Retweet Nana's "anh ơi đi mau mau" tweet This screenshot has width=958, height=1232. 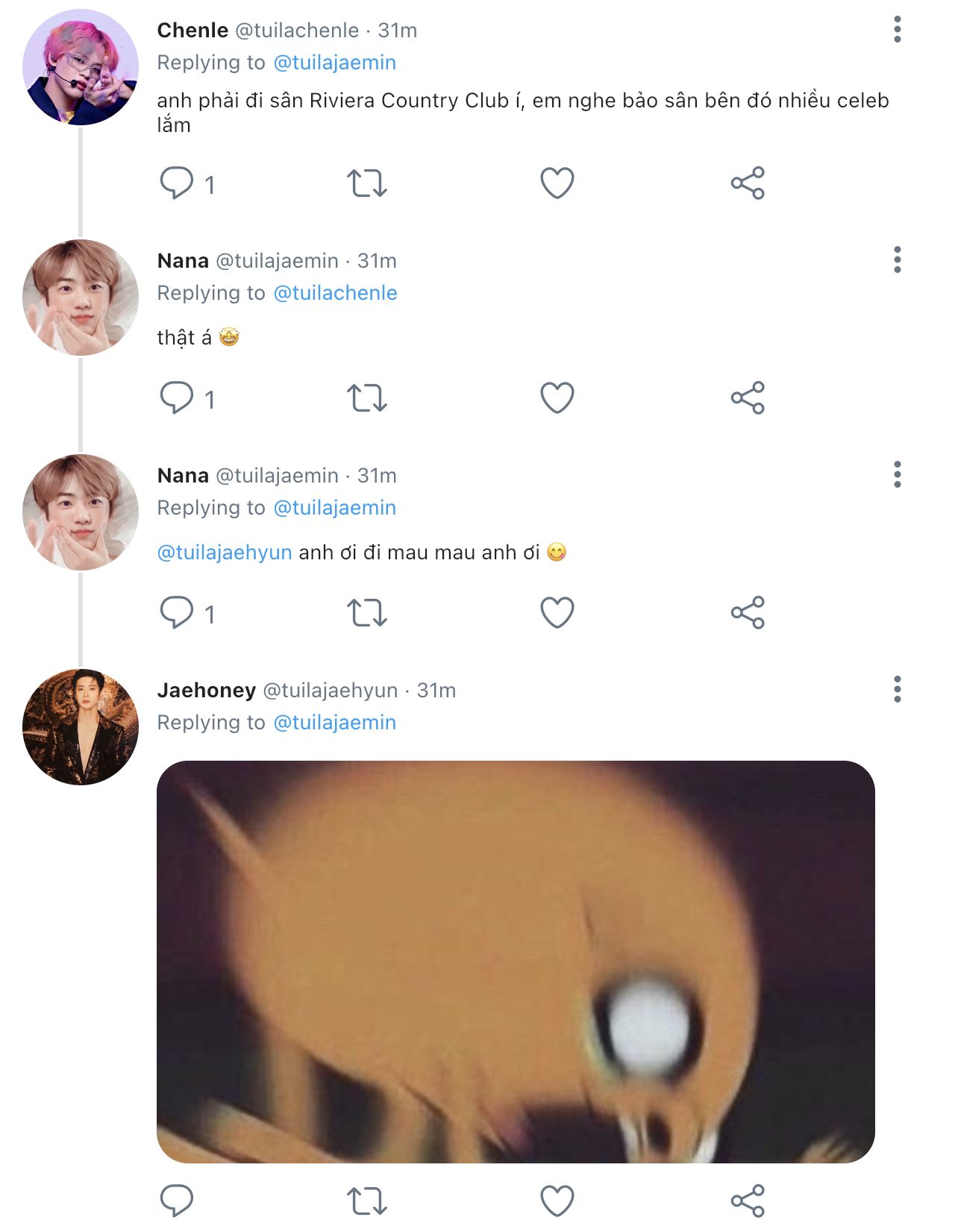point(366,613)
